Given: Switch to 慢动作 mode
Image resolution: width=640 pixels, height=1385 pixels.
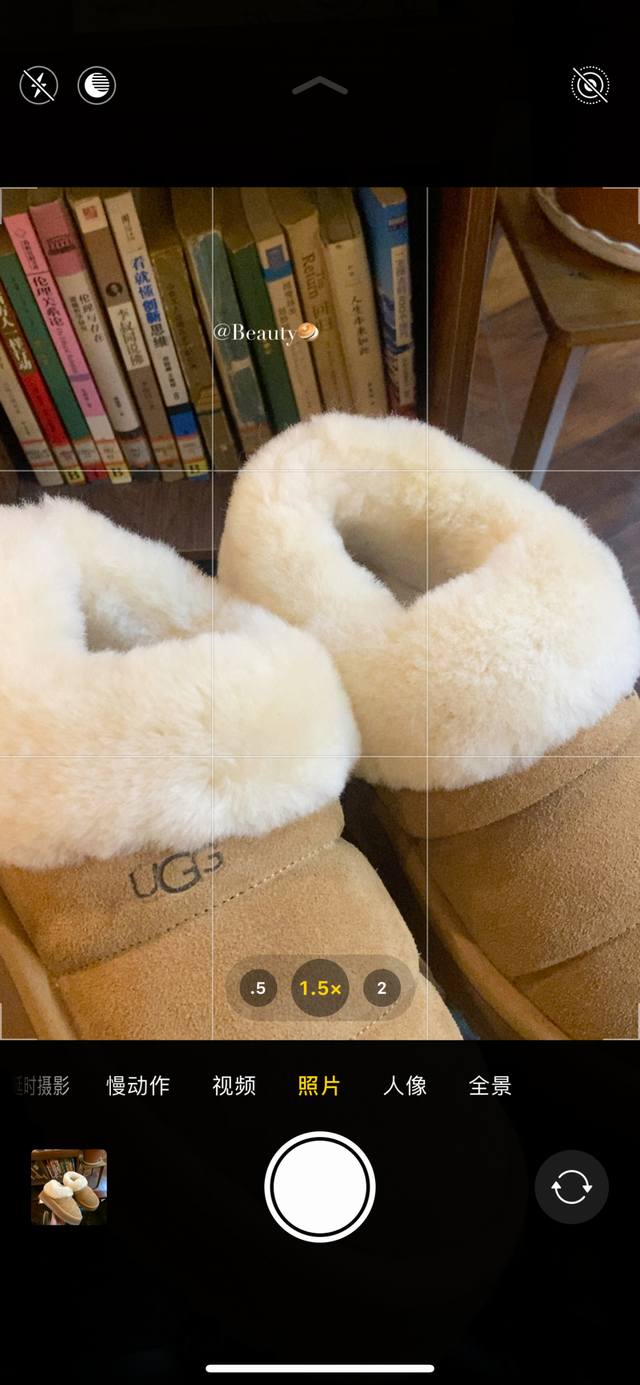Looking at the screenshot, I should pyautogui.click(x=138, y=1086).
